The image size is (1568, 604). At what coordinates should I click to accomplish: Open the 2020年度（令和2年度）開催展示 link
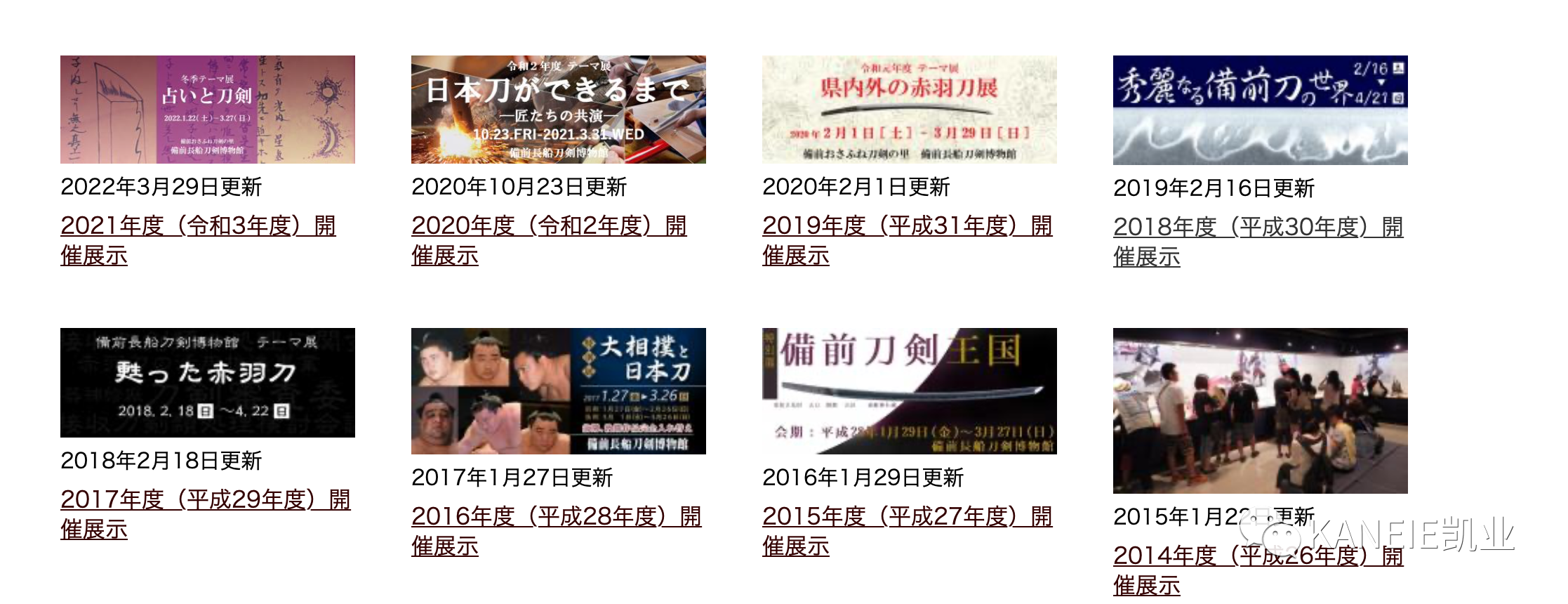tap(549, 226)
